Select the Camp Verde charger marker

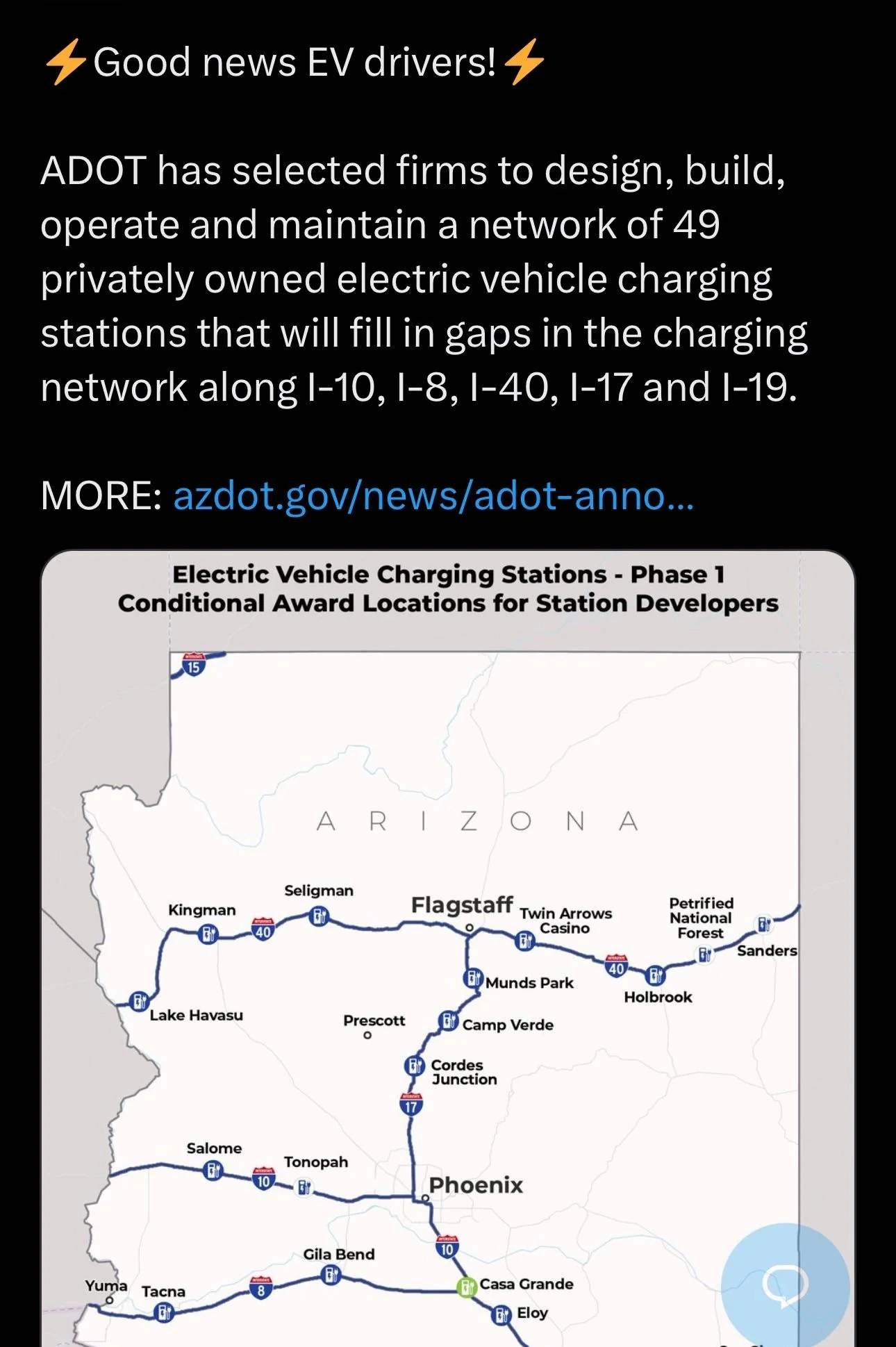(x=447, y=1020)
